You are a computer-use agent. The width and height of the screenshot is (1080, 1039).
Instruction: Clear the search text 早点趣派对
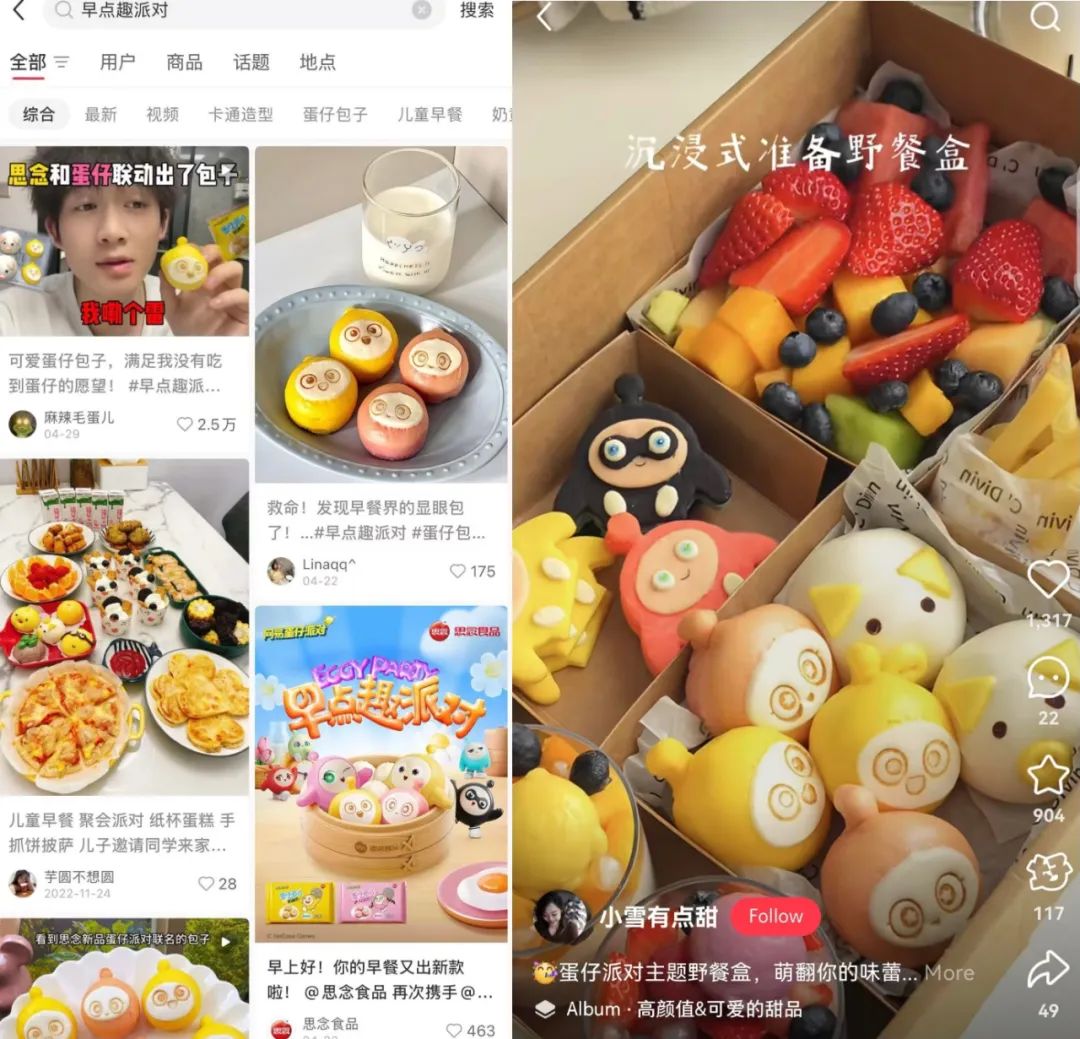tap(422, 10)
